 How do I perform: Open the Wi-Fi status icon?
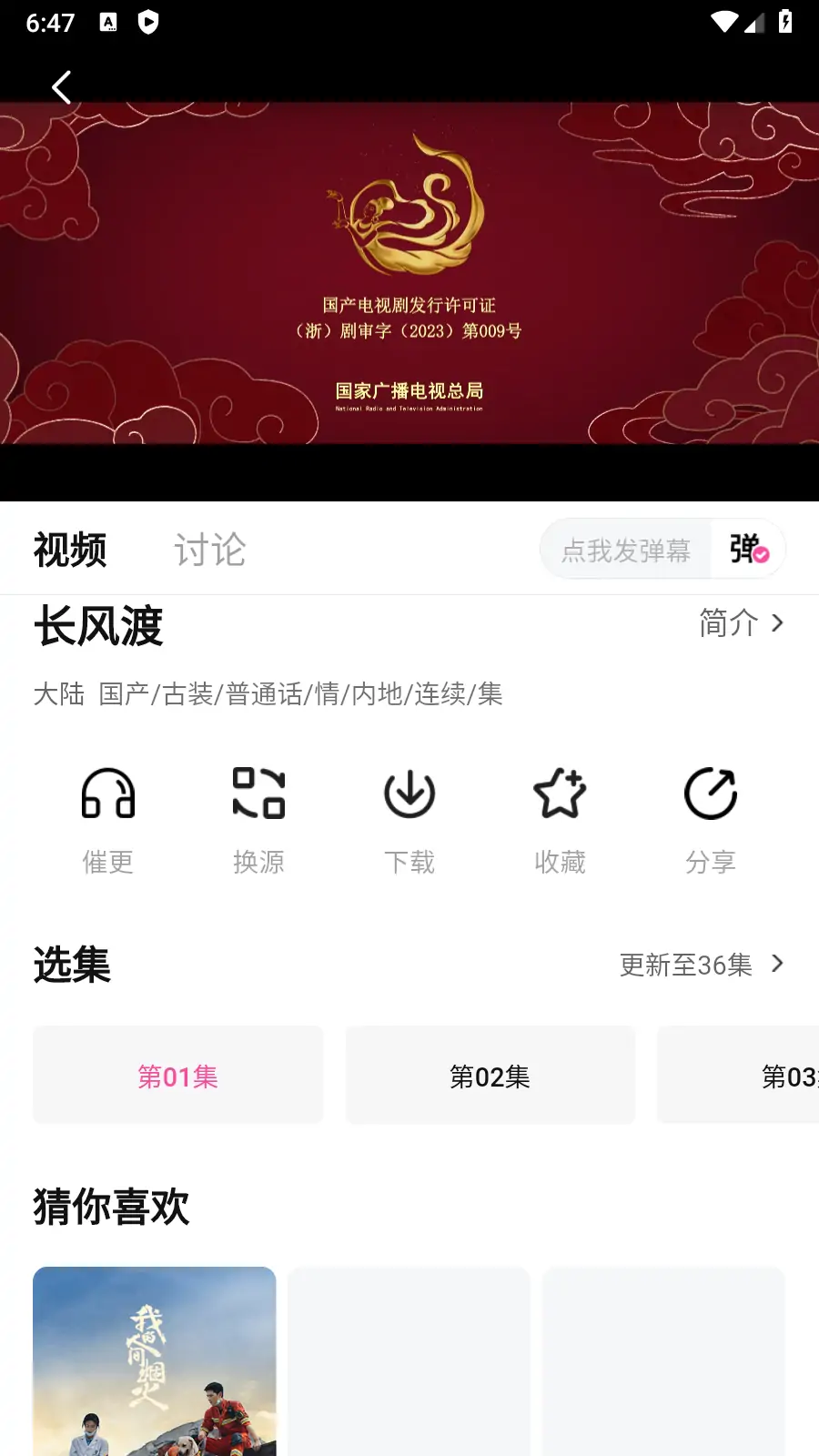click(723, 23)
